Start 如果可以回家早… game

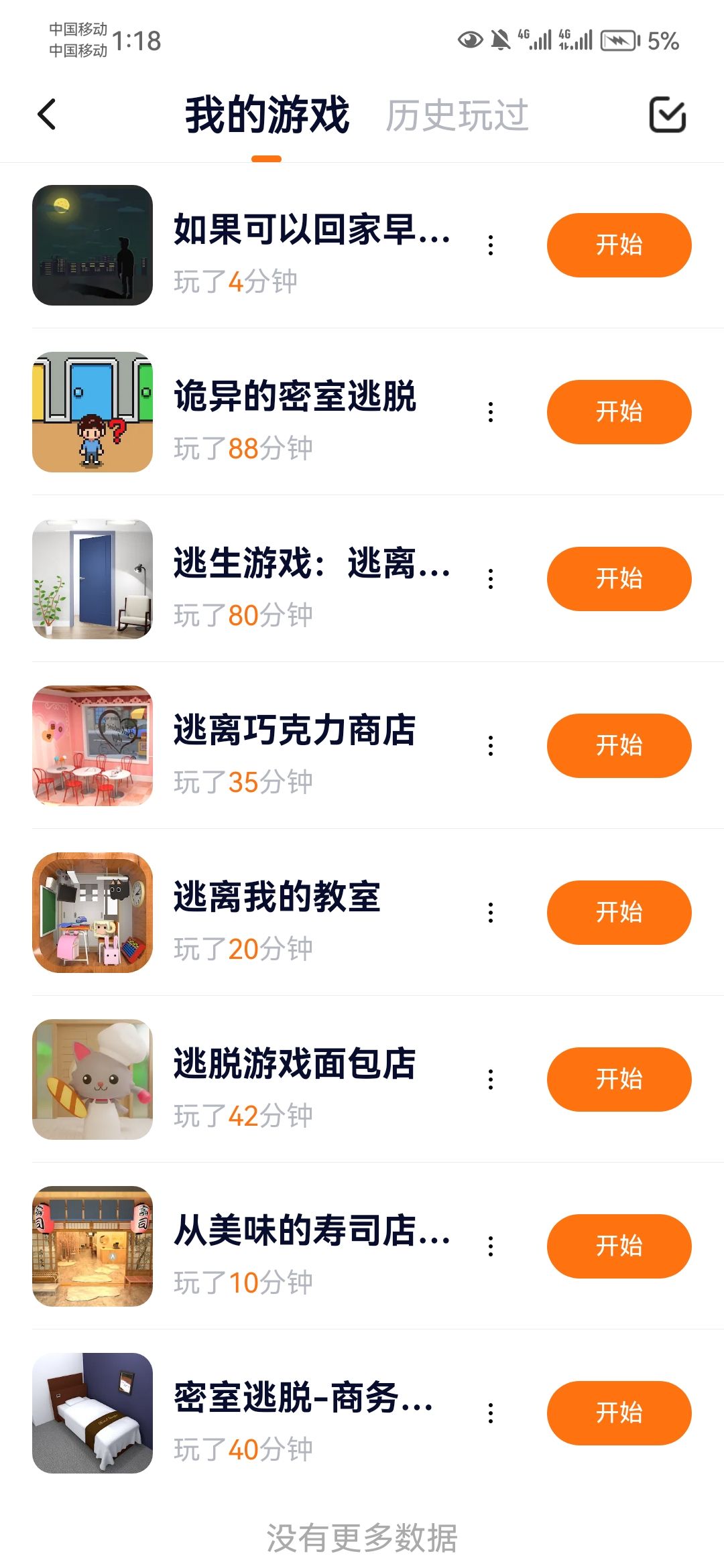pyautogui.click(x=619, y=245)
